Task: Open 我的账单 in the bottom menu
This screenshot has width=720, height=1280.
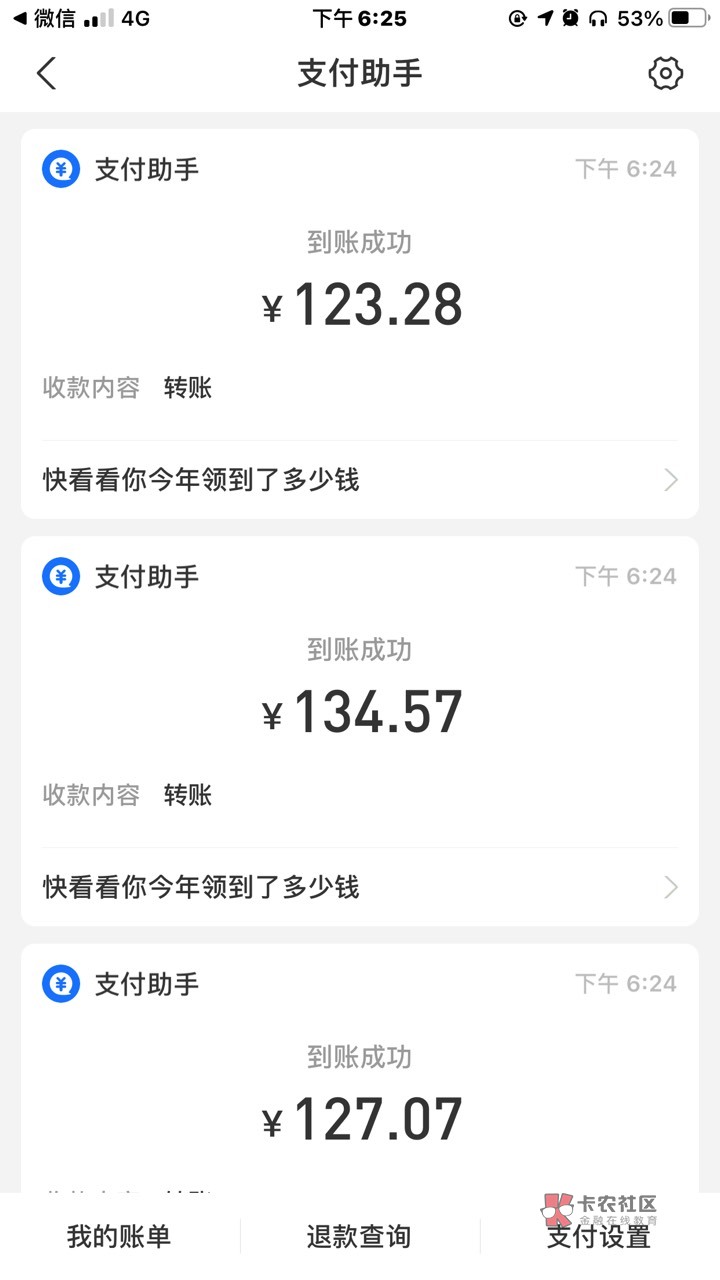Action: 119,1237
